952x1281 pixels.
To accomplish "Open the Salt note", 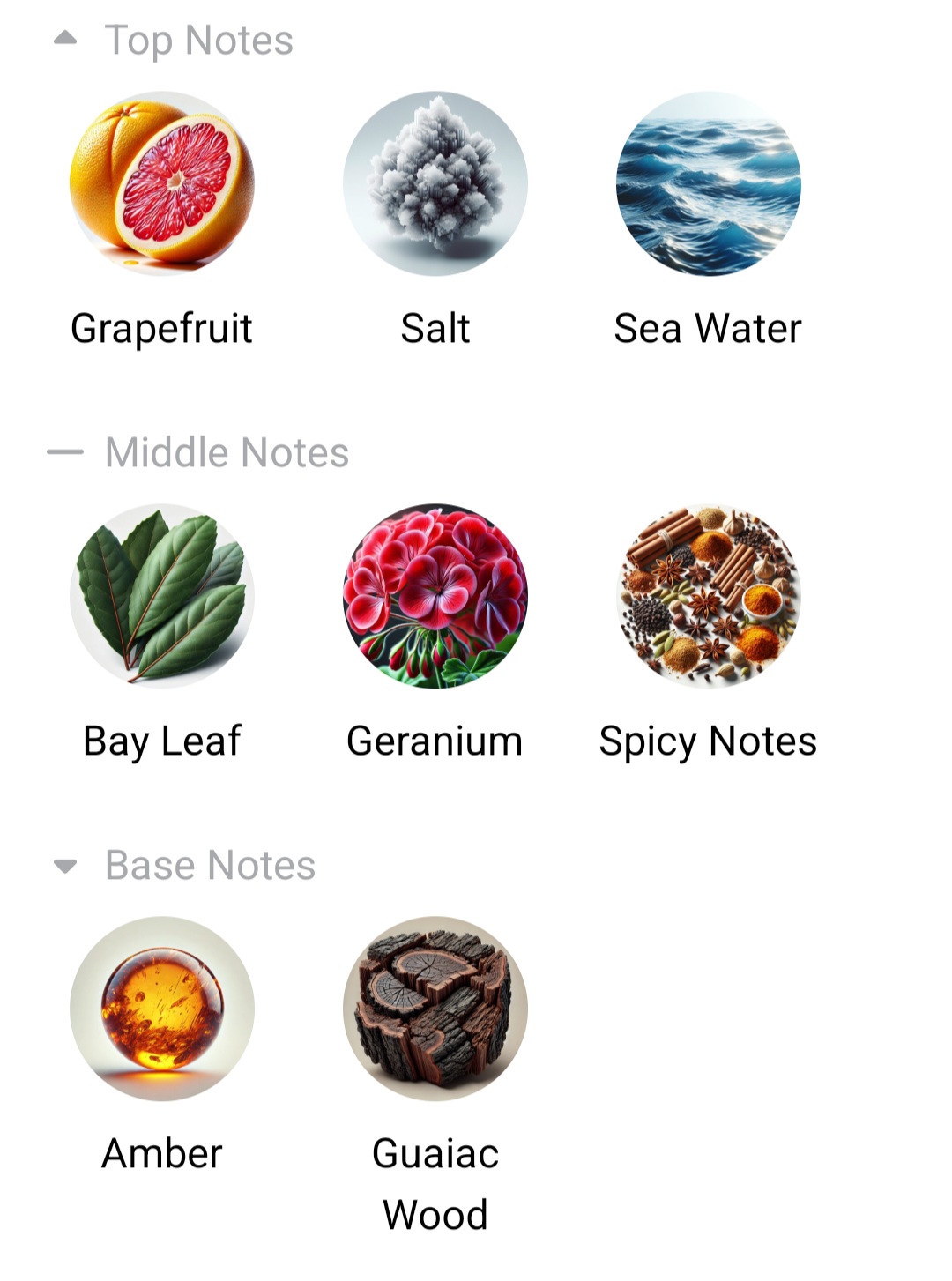I will [435, 183].
